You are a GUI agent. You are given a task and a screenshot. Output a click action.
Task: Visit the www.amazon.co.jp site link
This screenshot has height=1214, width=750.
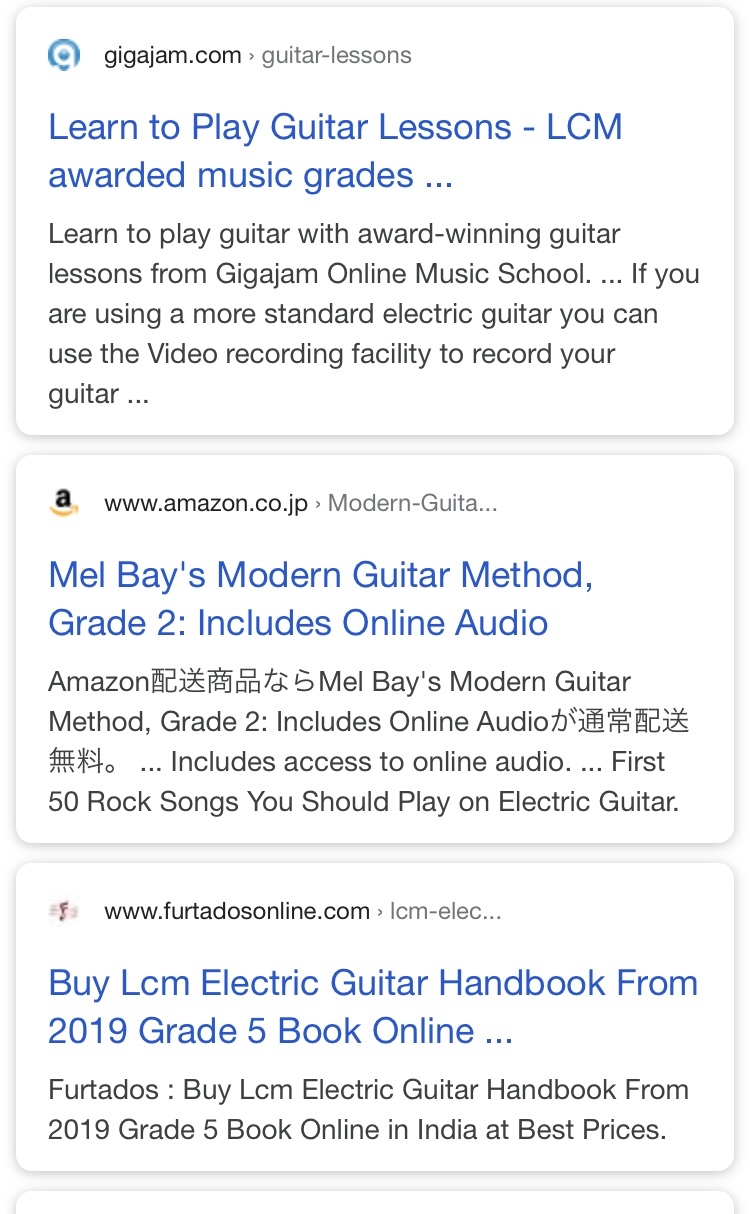[205, 503]
